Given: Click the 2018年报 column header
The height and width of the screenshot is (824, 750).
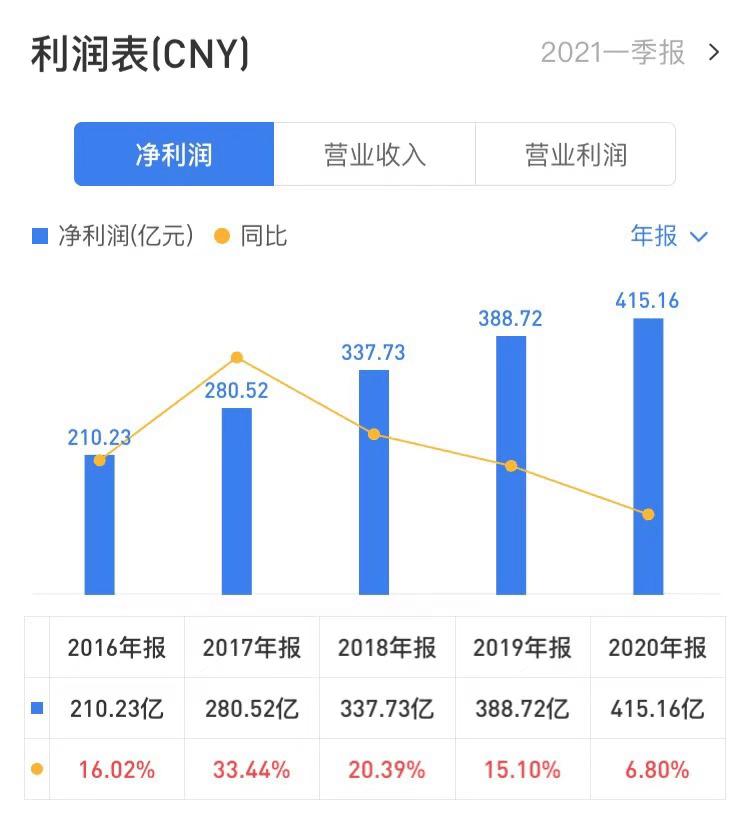Looking at the screenshot, I should click(387, 648).
